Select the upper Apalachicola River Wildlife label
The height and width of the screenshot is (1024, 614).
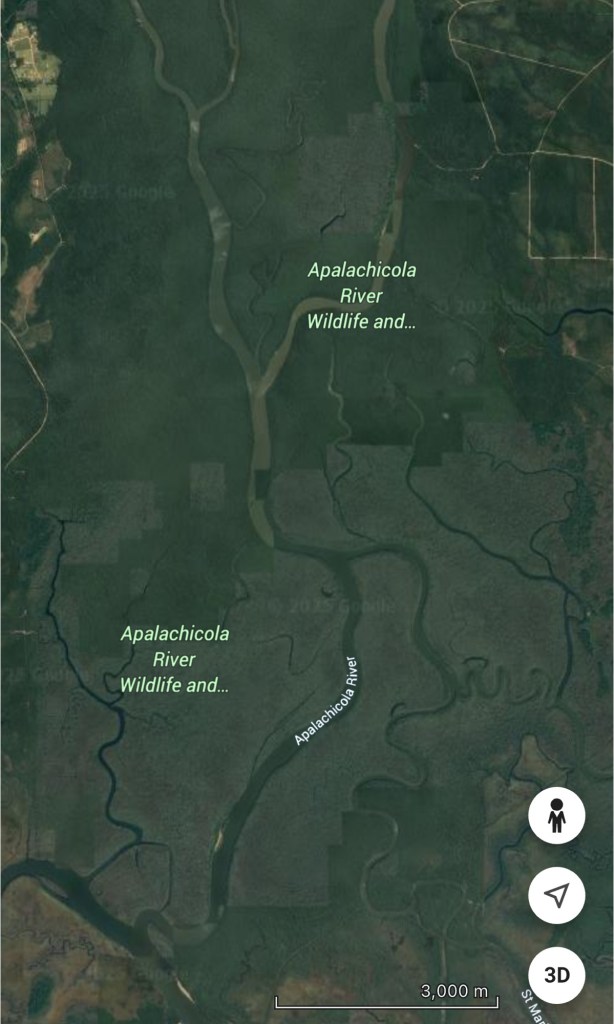pos(361,296)
